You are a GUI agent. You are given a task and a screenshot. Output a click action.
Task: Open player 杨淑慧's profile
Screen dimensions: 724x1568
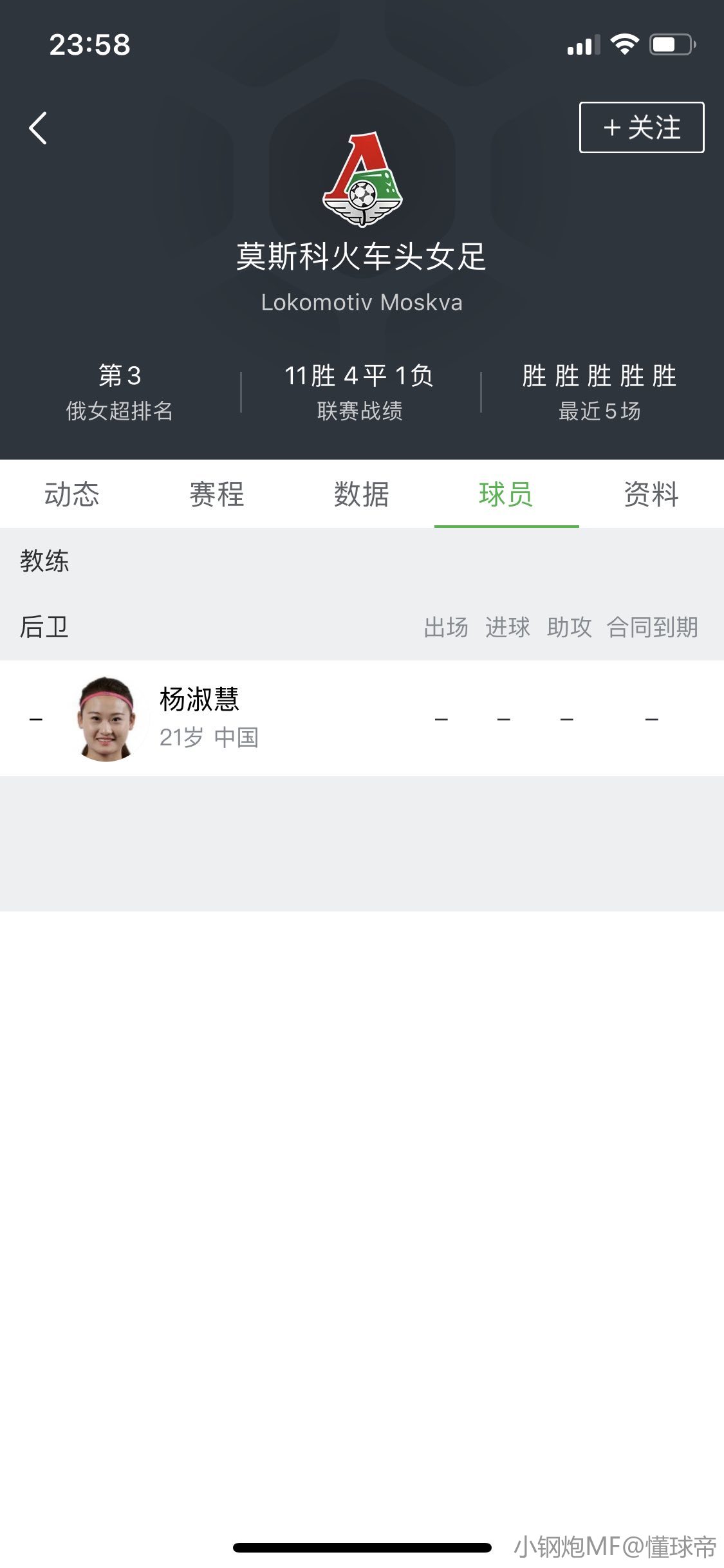pyautogui.click(x=200, y=718)
